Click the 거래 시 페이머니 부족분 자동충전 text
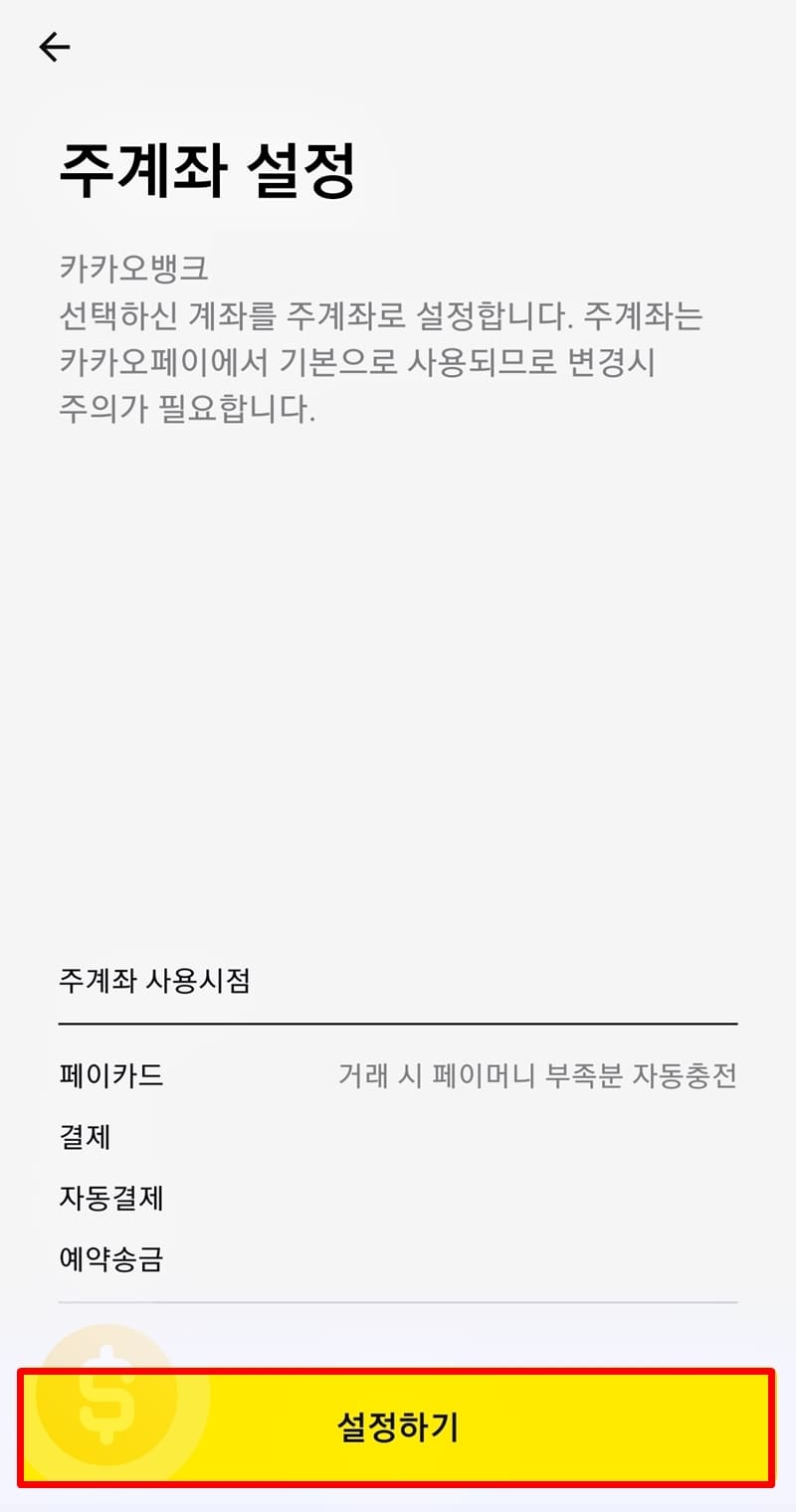Viewport: 796px width, 1512px height. 537,1076
